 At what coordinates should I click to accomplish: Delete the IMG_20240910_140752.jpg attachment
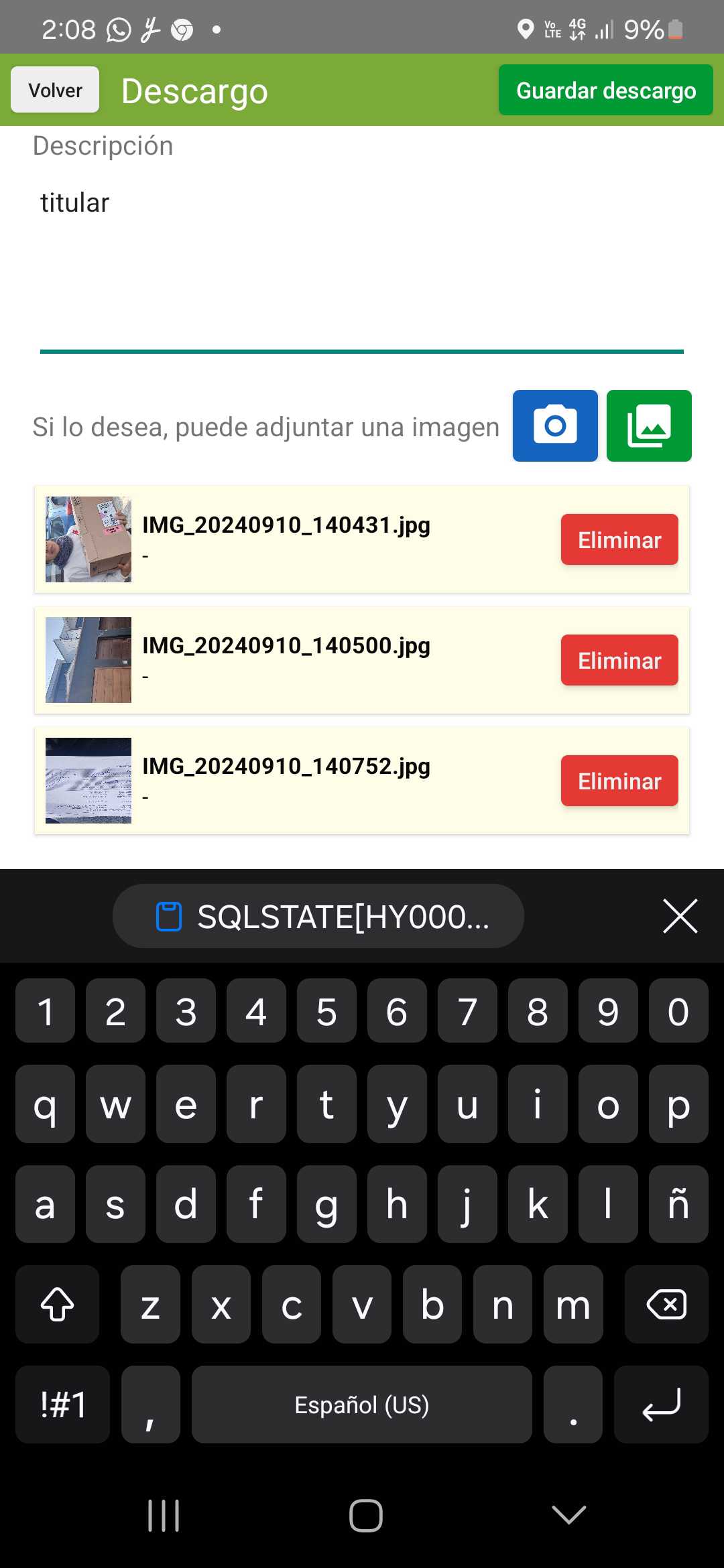tap(619, 781)
